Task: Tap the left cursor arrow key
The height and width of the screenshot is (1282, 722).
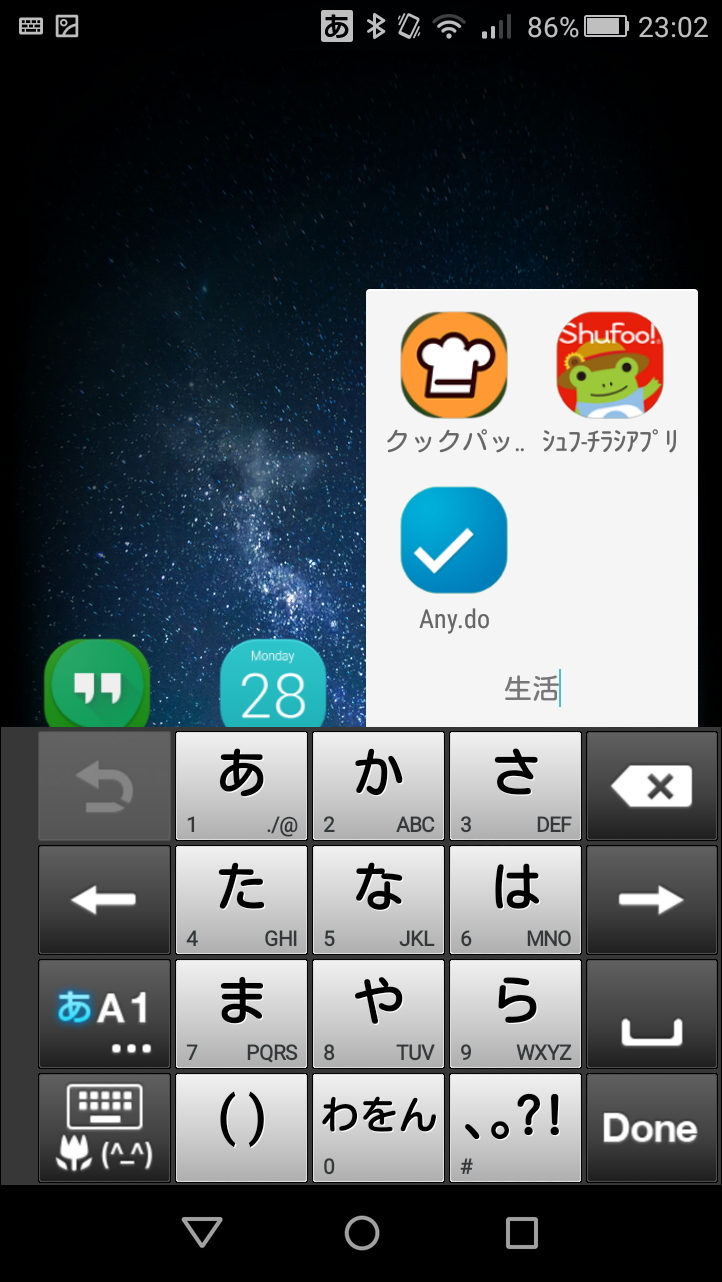Action: 104,899
